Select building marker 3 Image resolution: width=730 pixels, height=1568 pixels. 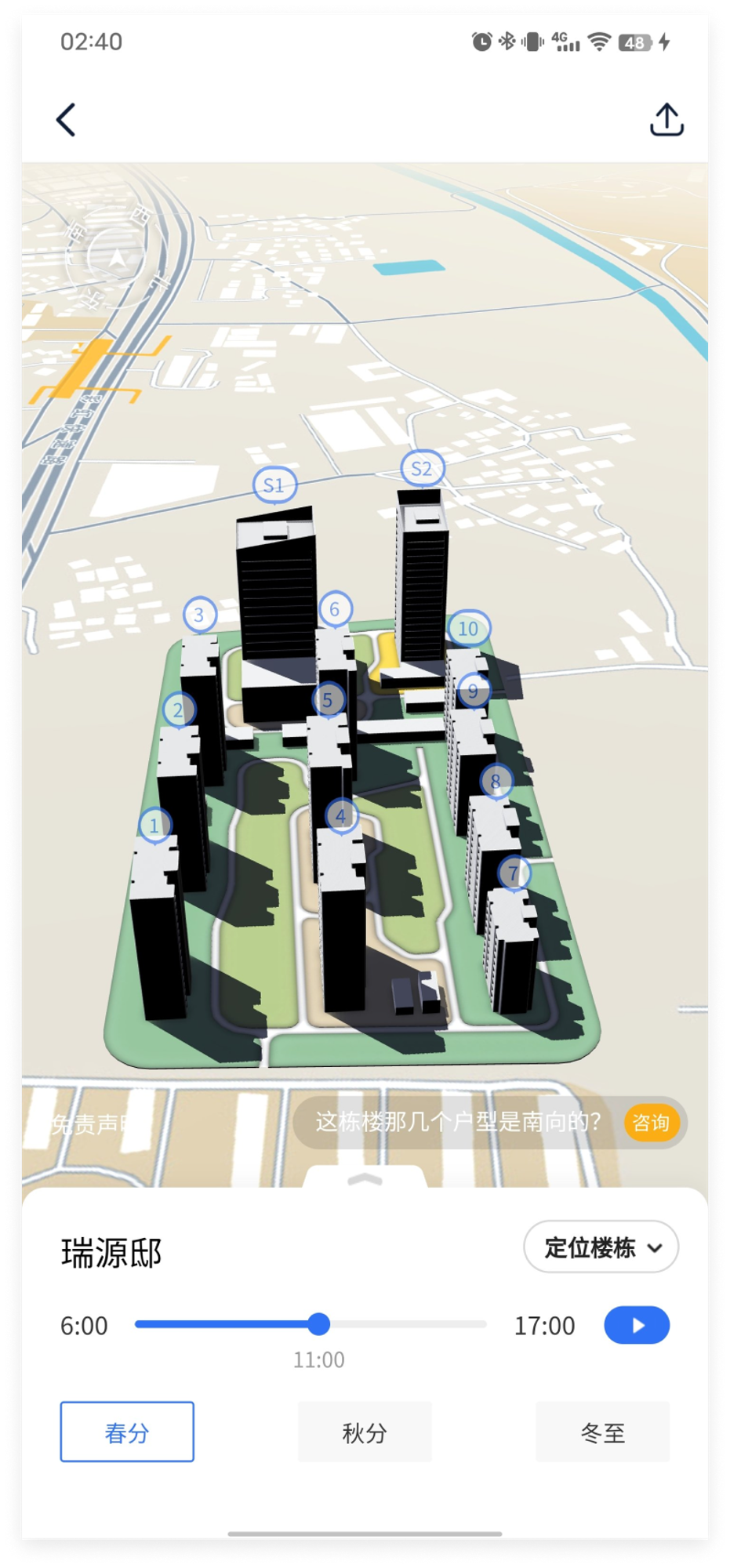pos(199,615)
